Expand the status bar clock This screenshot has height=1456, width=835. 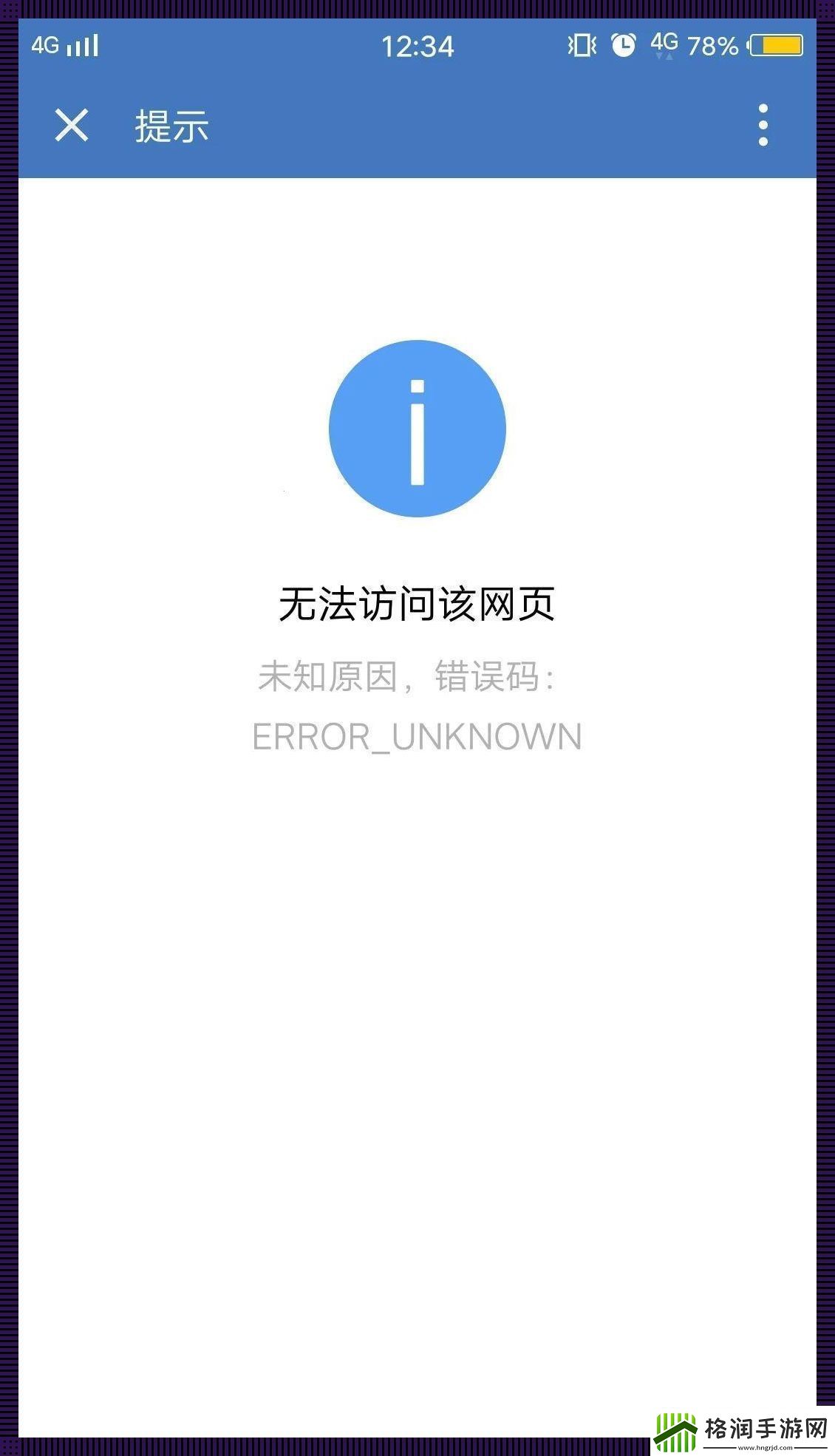417,47
